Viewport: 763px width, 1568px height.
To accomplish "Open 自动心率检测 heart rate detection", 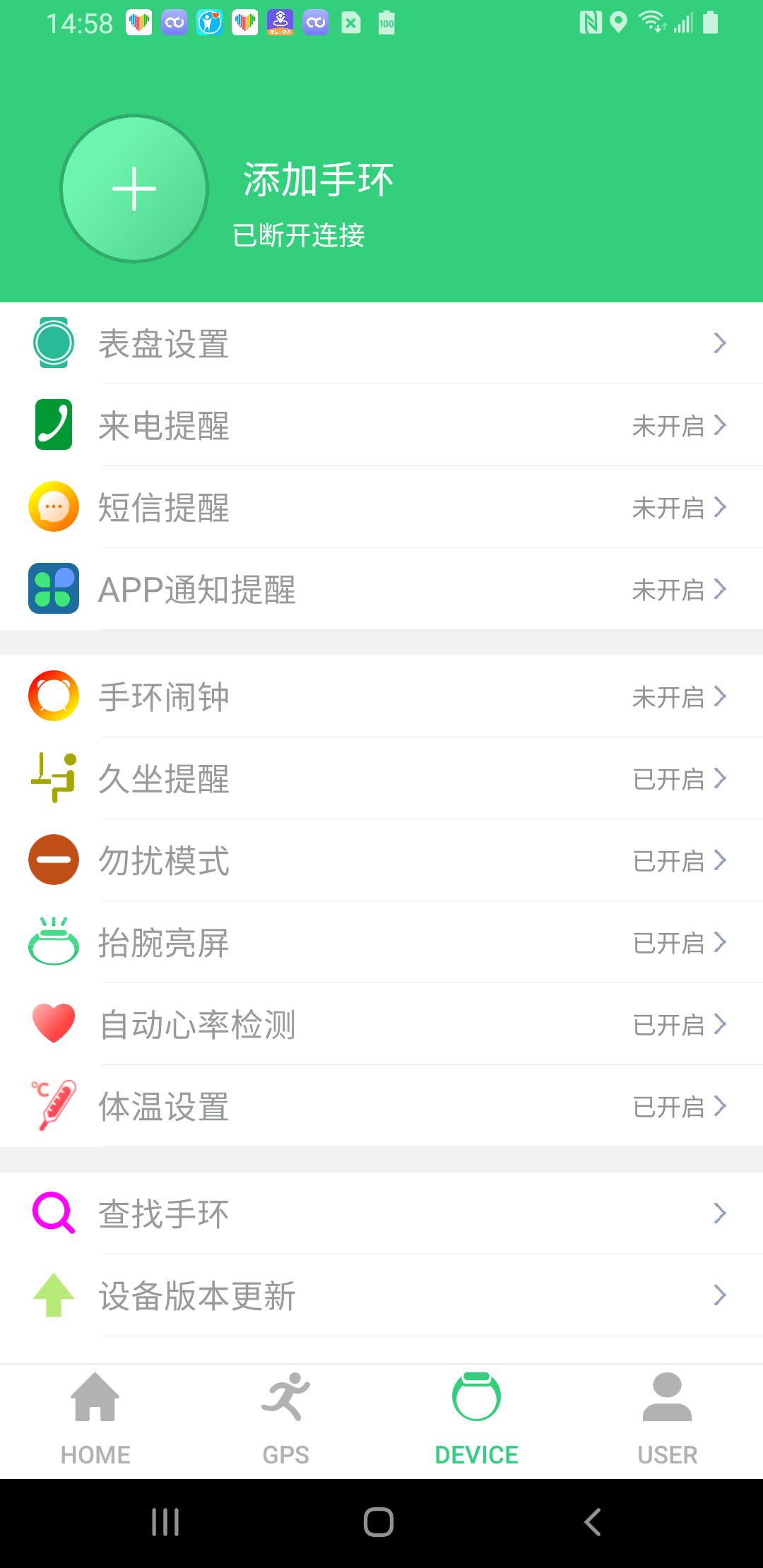I will coord(381,1024).
